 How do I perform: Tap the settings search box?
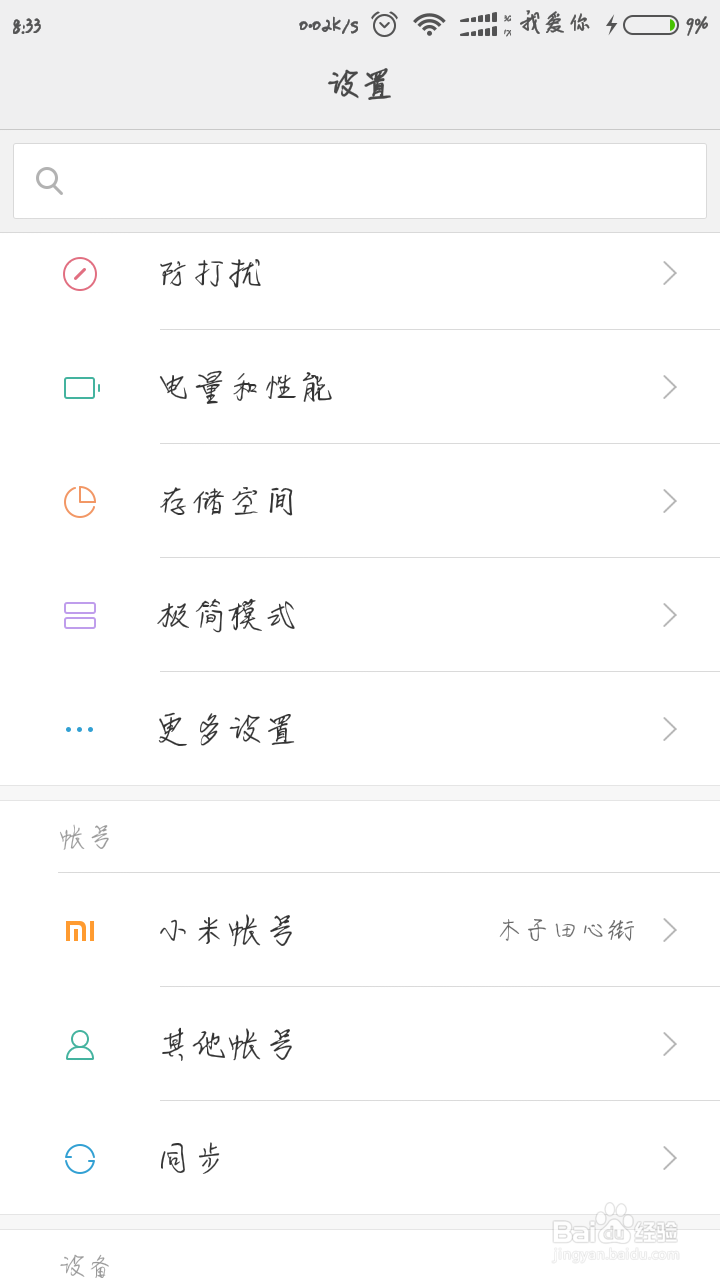point(360,181)
